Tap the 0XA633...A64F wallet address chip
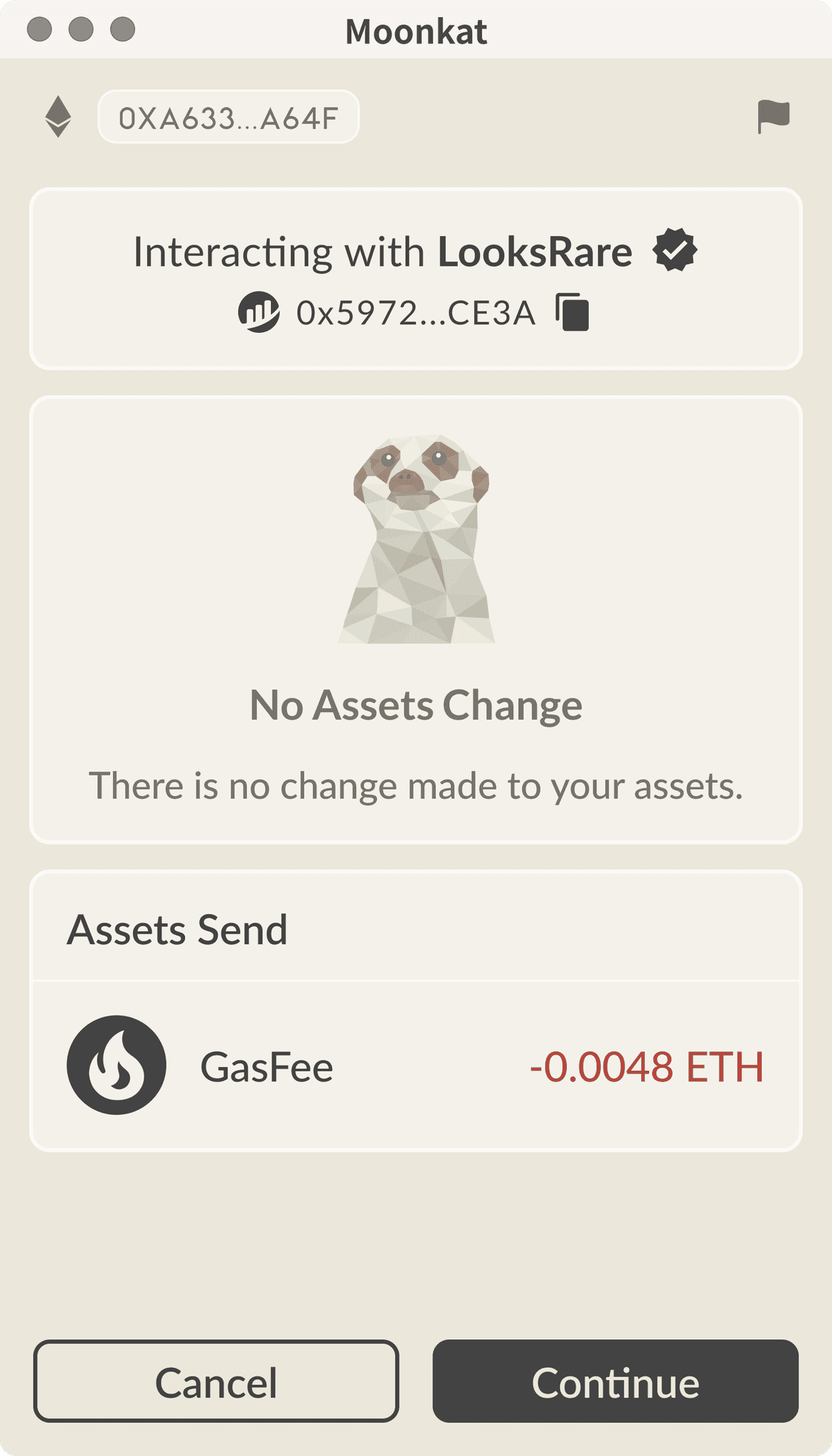Image resolution: width=832 pixels, height=1456 pixels. click(228, 117)
